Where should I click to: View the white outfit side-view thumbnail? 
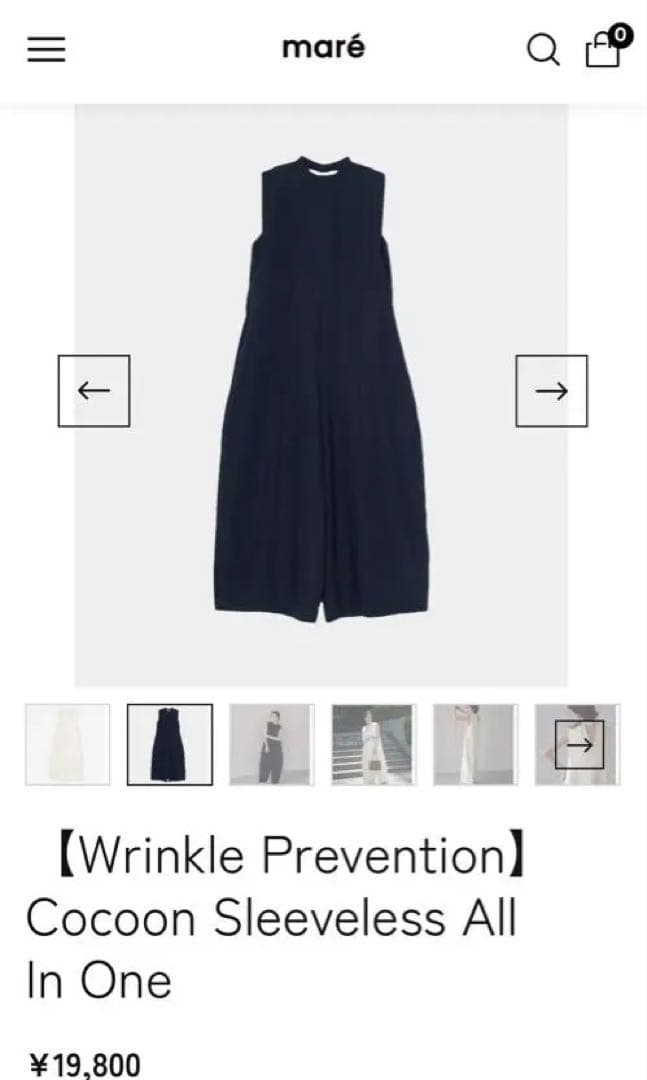[x=475, y=744]
